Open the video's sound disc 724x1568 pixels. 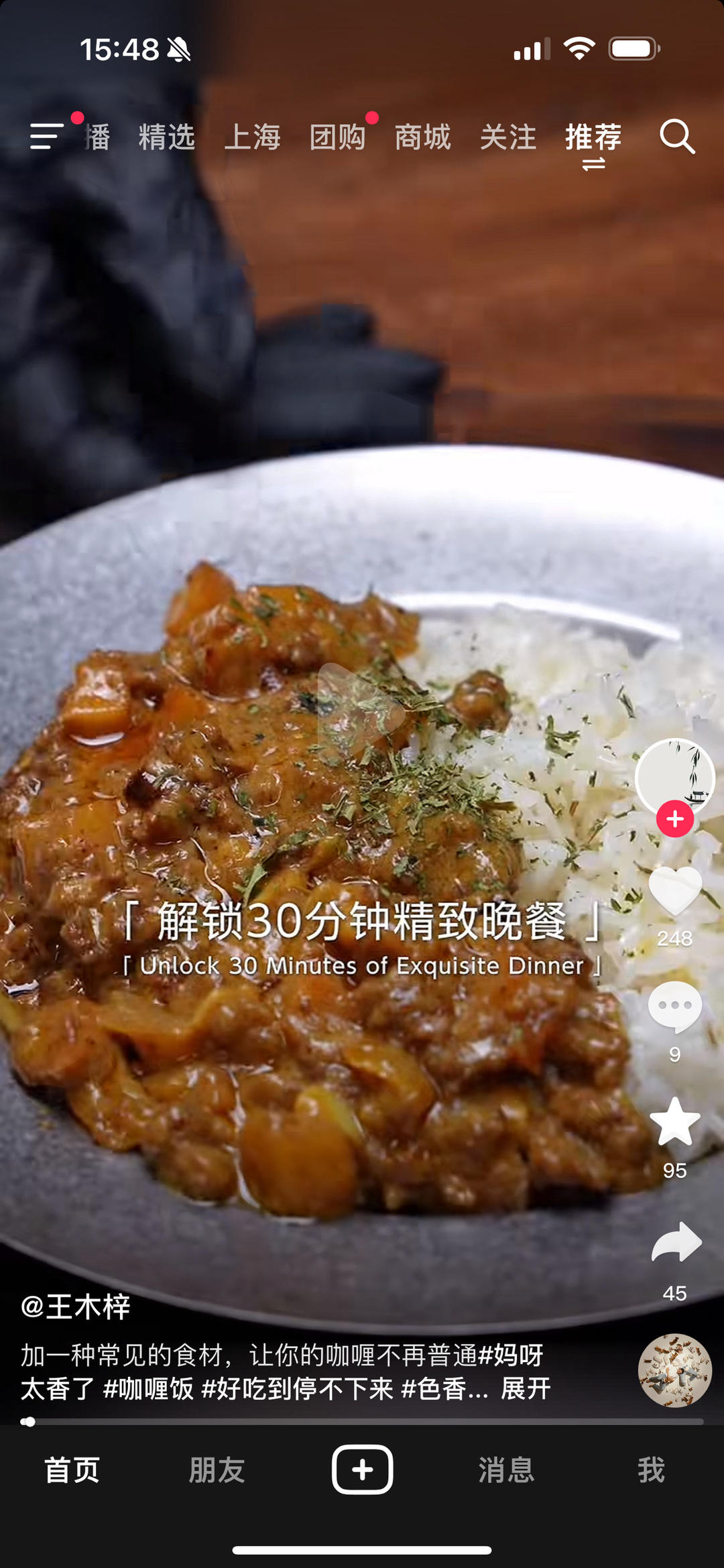pyautogui.click(x=674, y=1370)
